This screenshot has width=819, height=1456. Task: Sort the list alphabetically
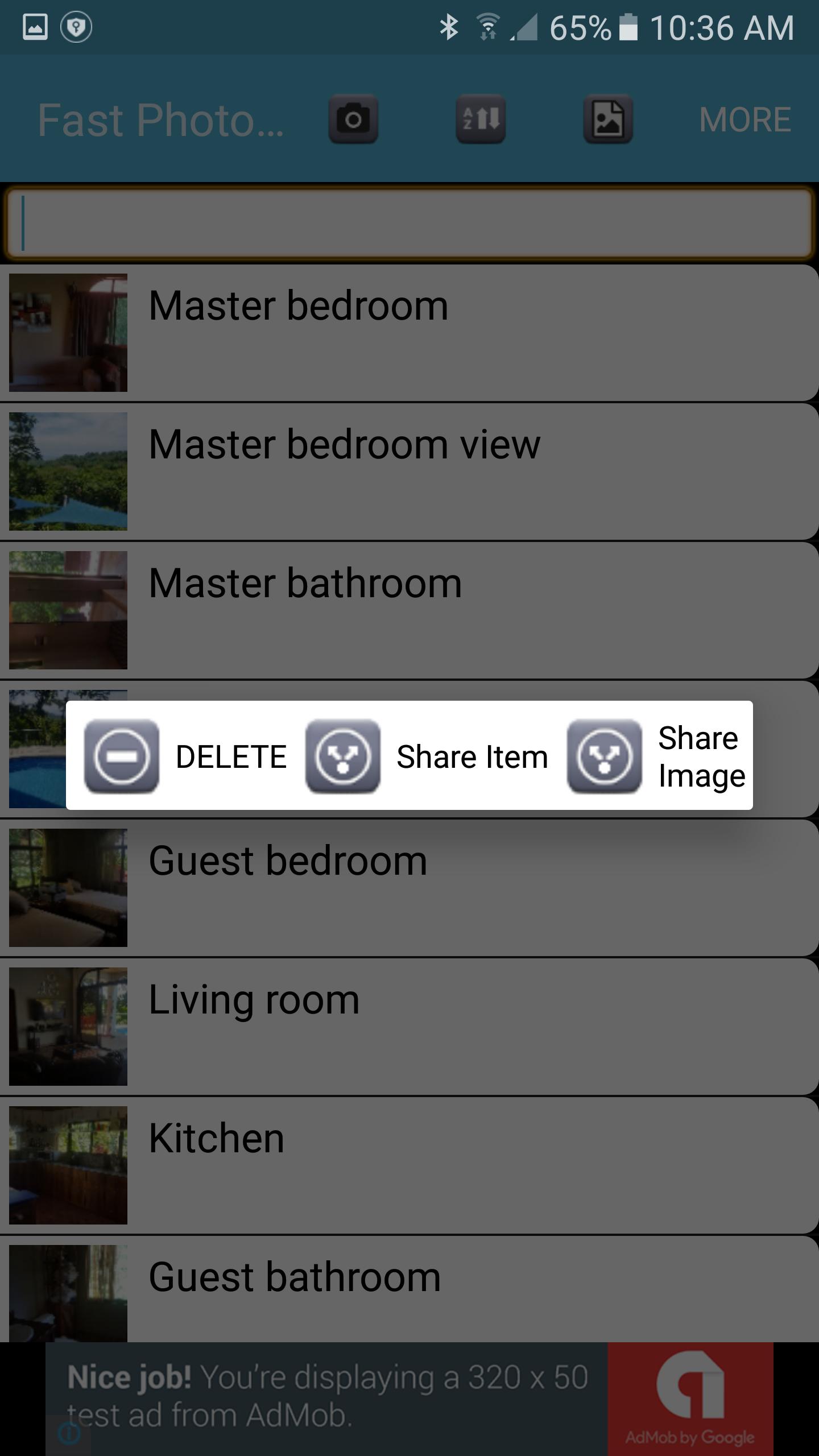pyautogui.click(x=481, y=119)
